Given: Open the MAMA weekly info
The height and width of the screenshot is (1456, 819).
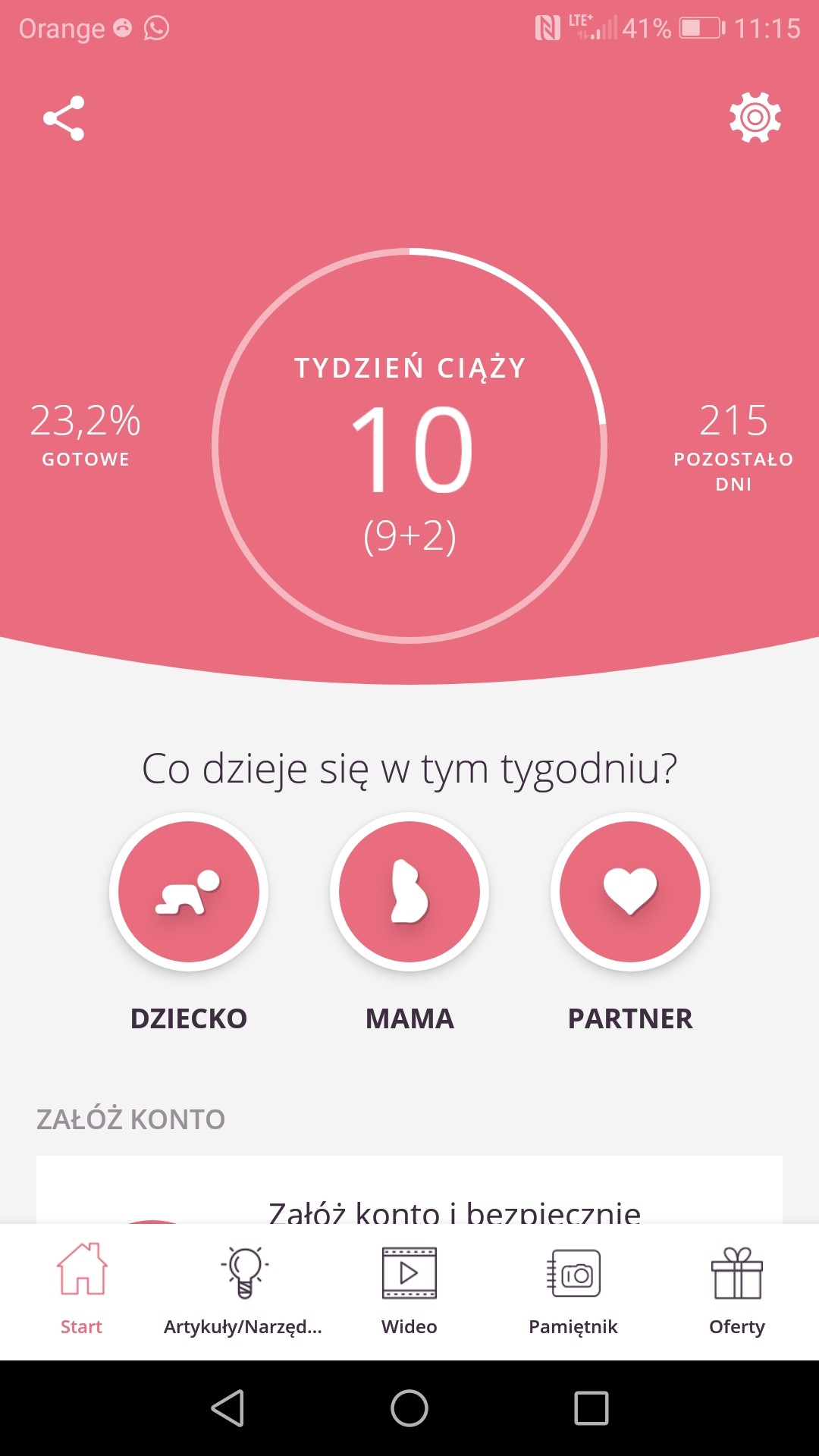Looking at the screenshot, I should tap(409, 892).
